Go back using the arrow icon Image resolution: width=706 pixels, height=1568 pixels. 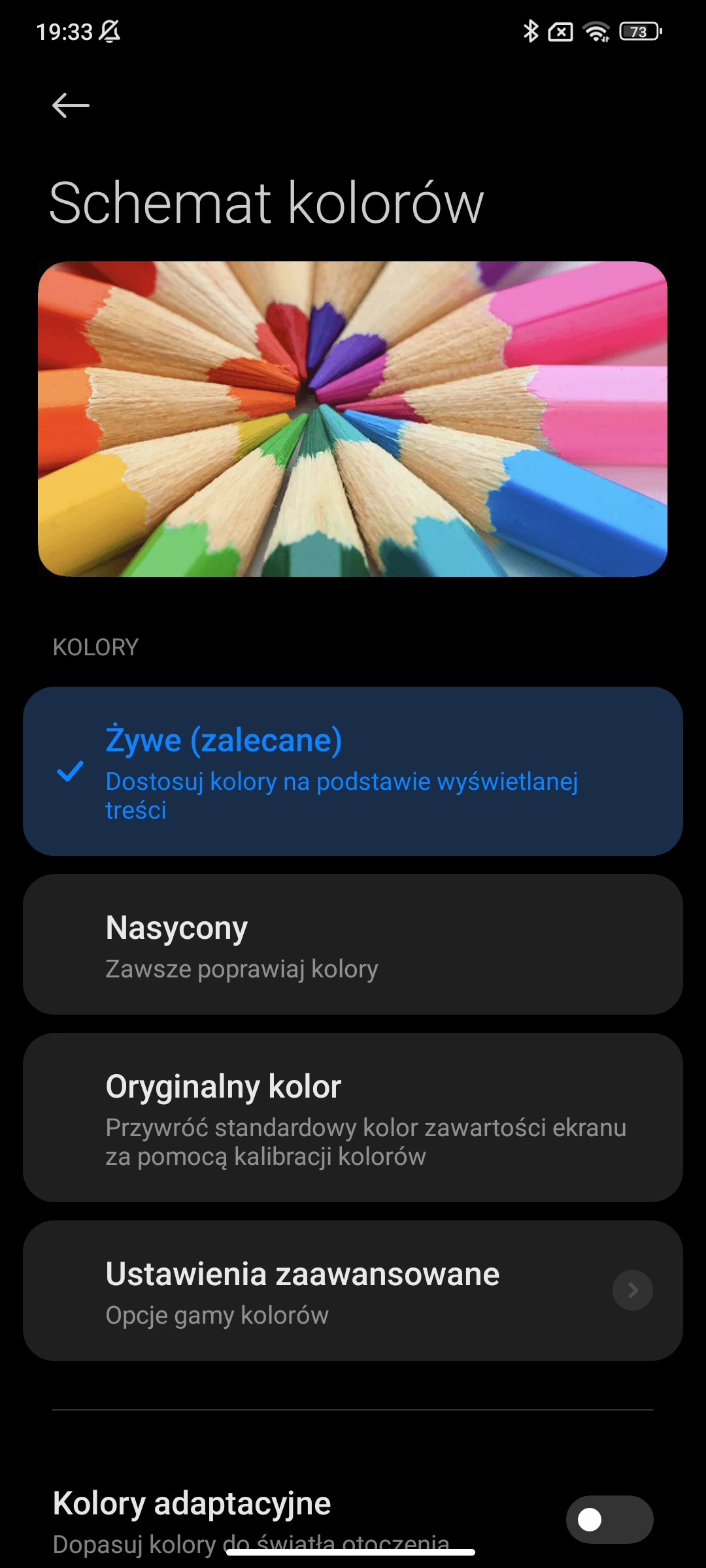coord(71,105)
